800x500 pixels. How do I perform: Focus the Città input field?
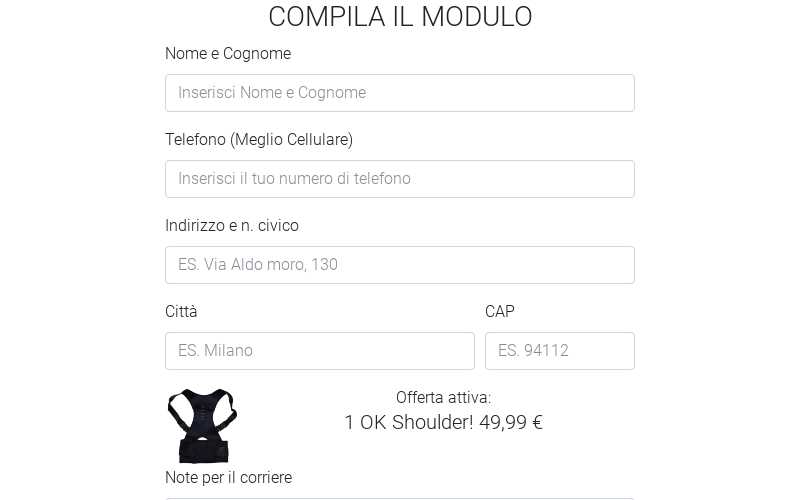click(x=319, y=351)
